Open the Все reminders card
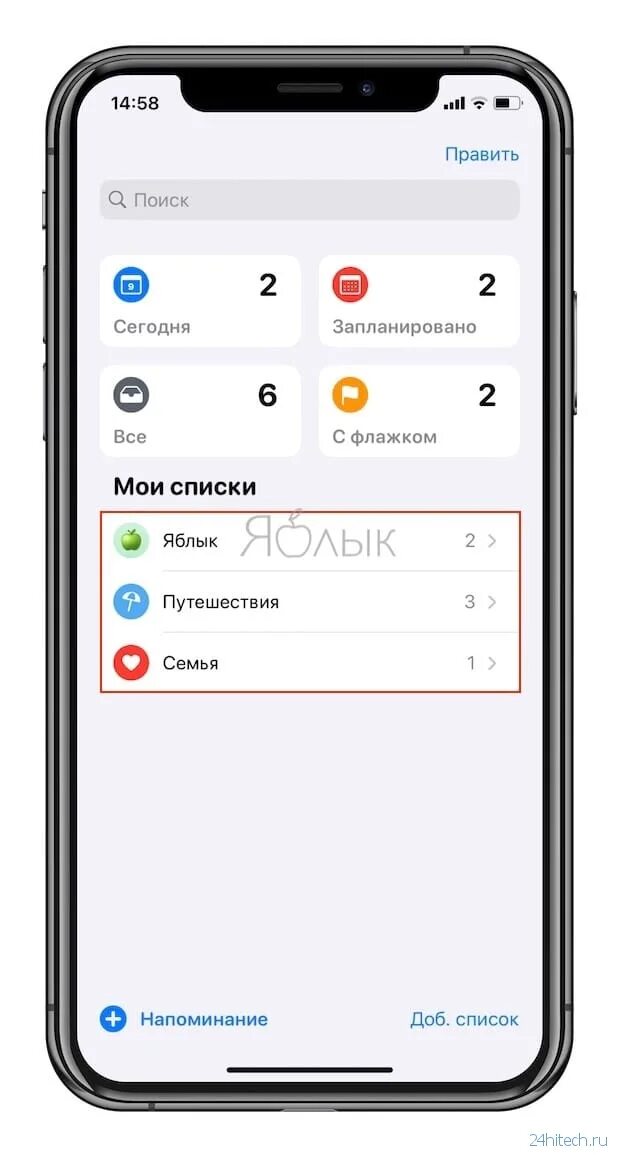 [x=200, y=411]
